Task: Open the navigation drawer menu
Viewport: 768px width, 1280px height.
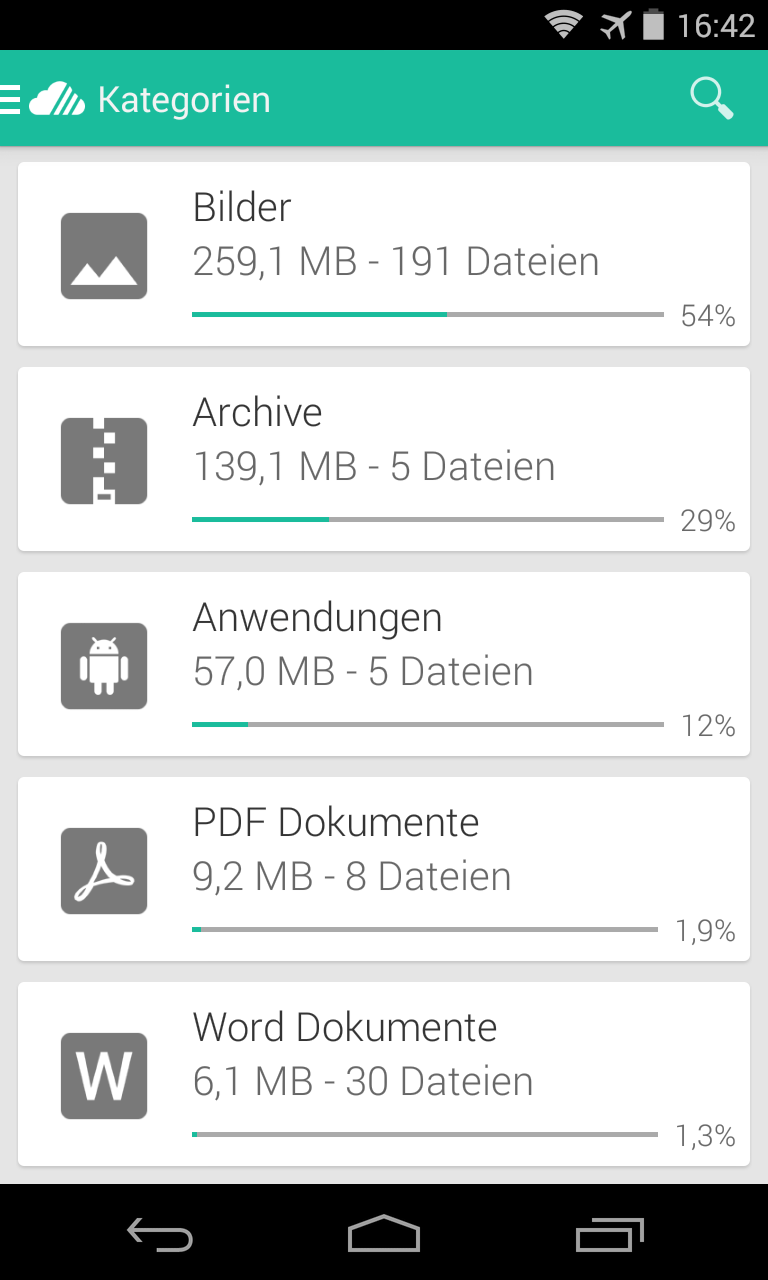Action: click(x=12, y=99)
